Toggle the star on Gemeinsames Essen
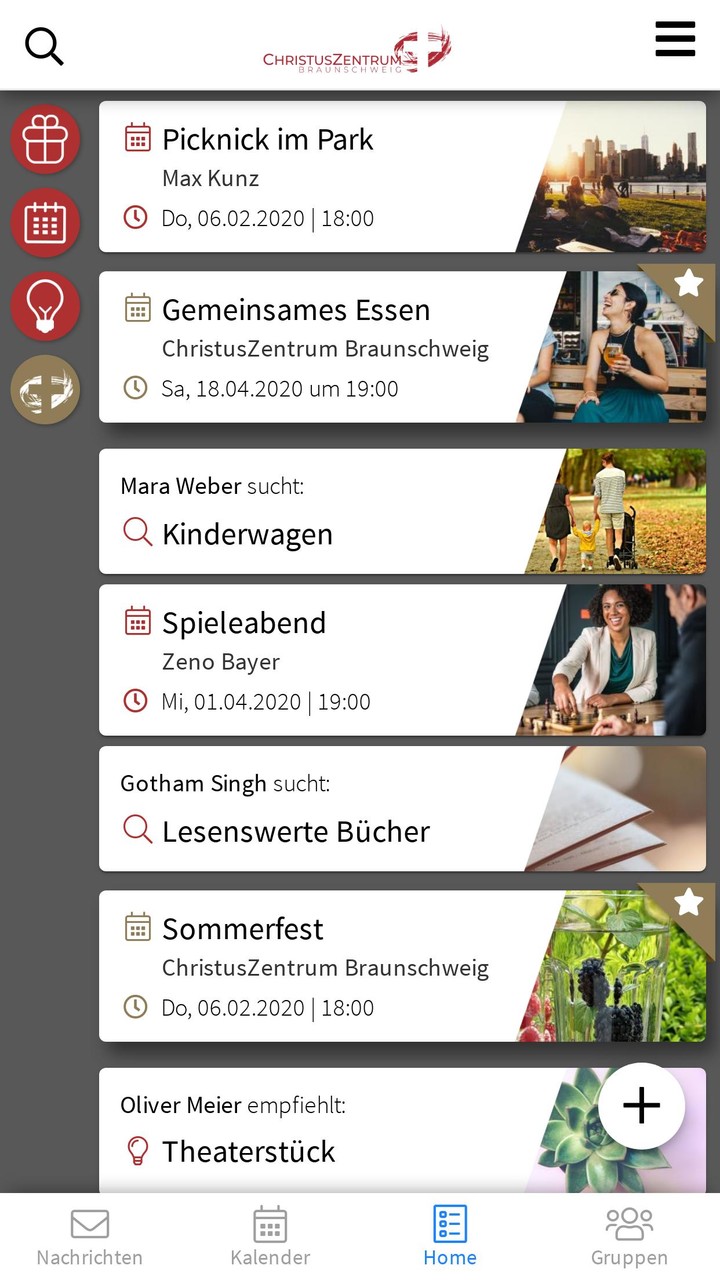 [x=688, y=285]
